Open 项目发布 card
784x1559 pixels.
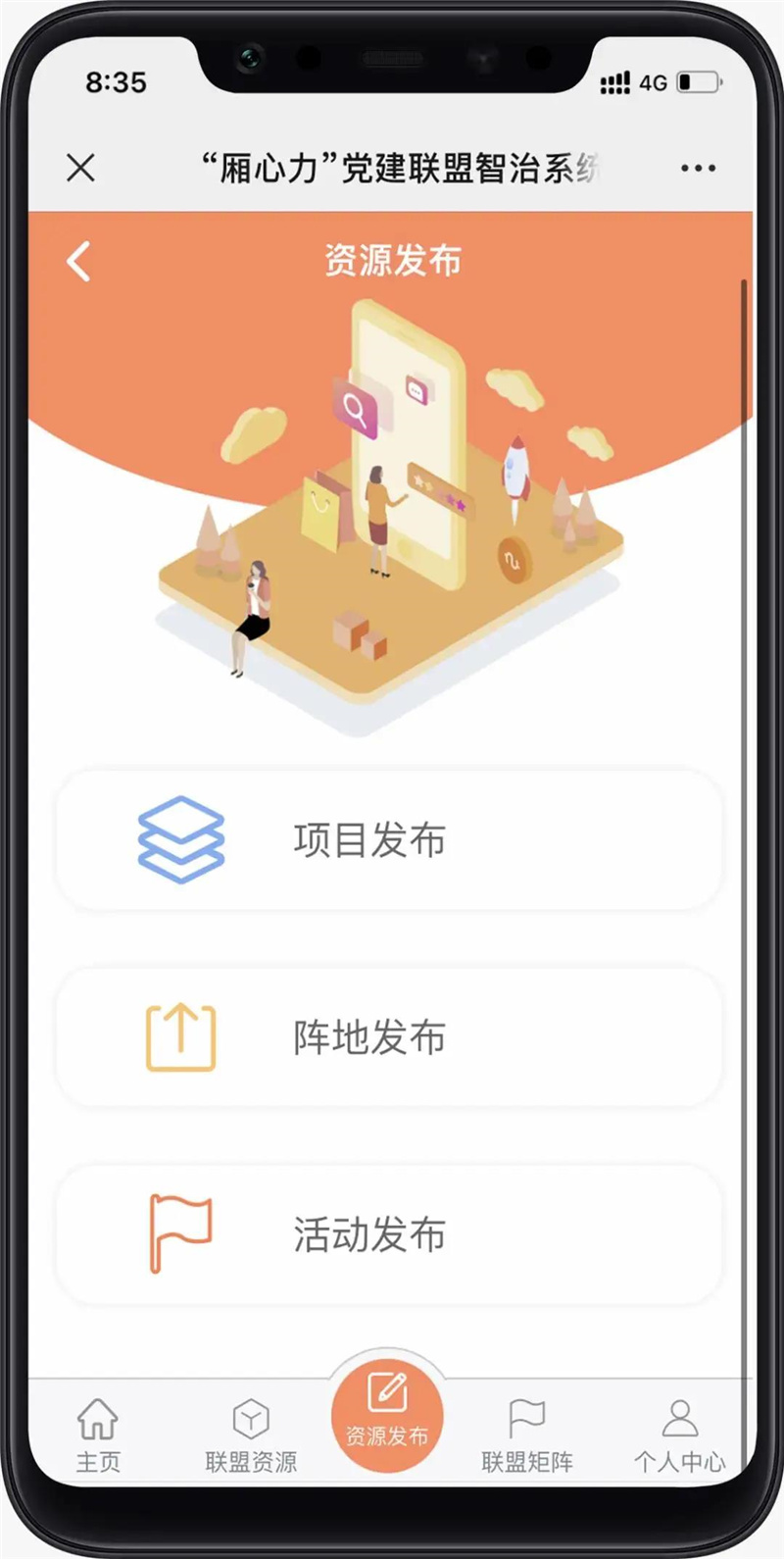tap(389, 840)
